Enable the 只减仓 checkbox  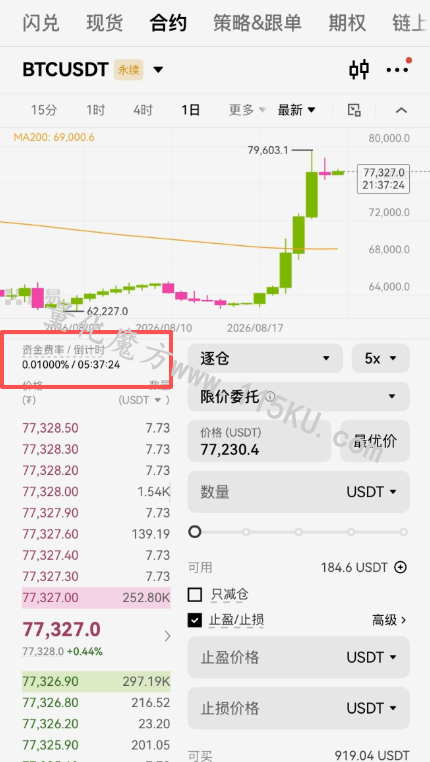195,594
